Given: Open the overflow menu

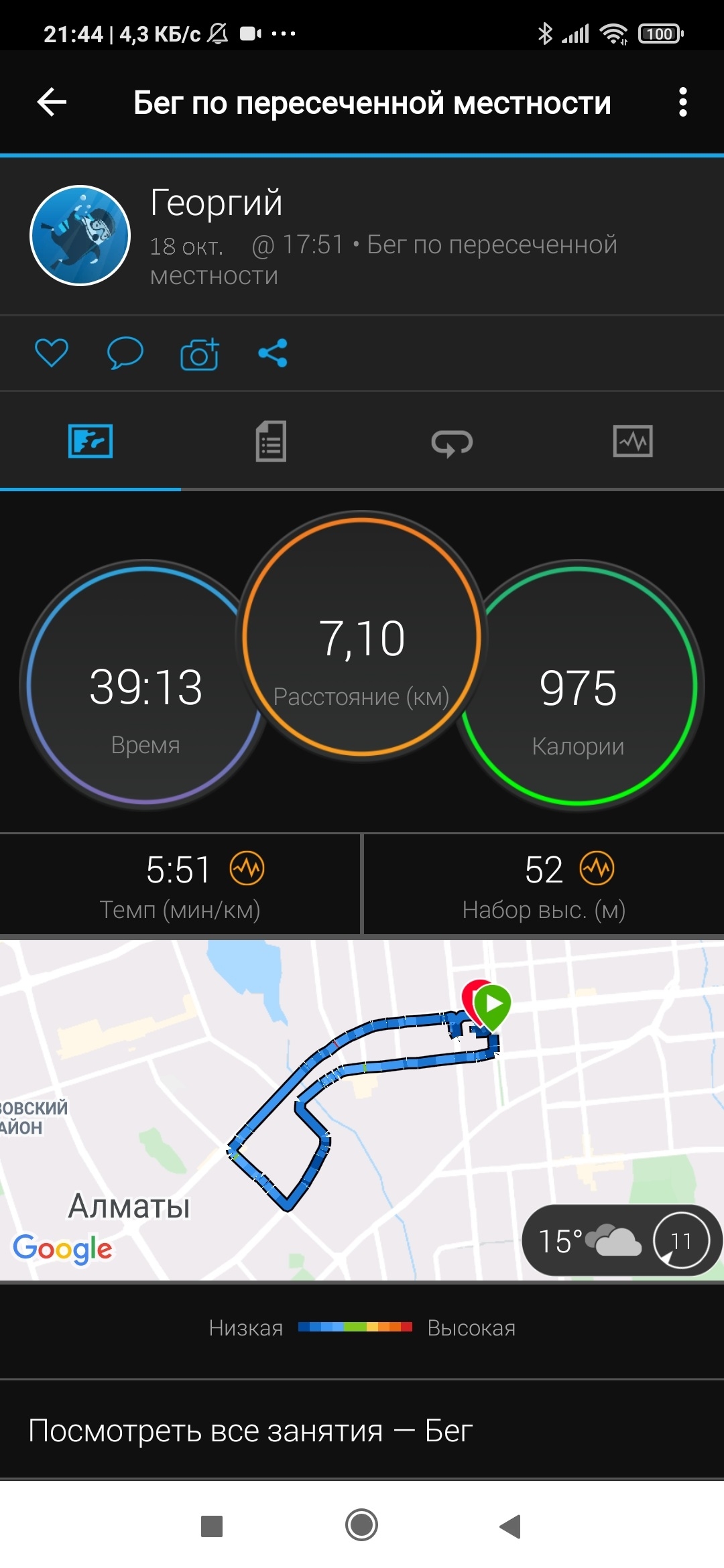Looking at the screenshot, I should [682, 103].
